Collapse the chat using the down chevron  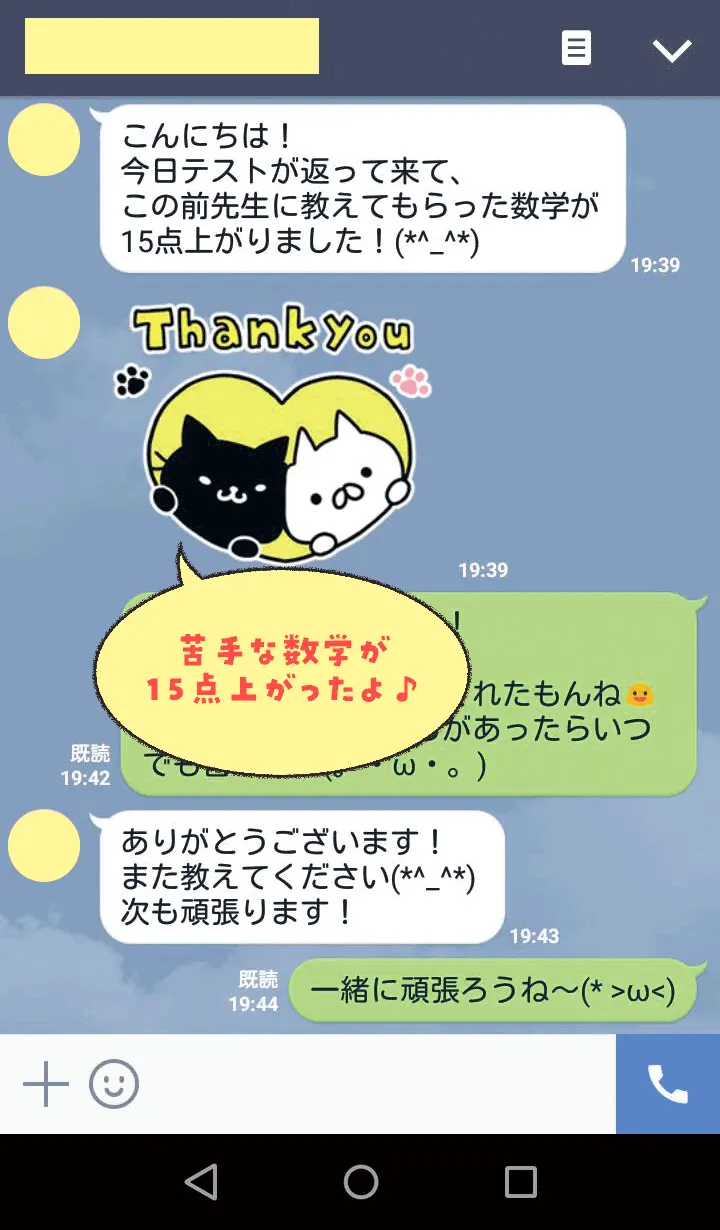[x=672, y=47]
